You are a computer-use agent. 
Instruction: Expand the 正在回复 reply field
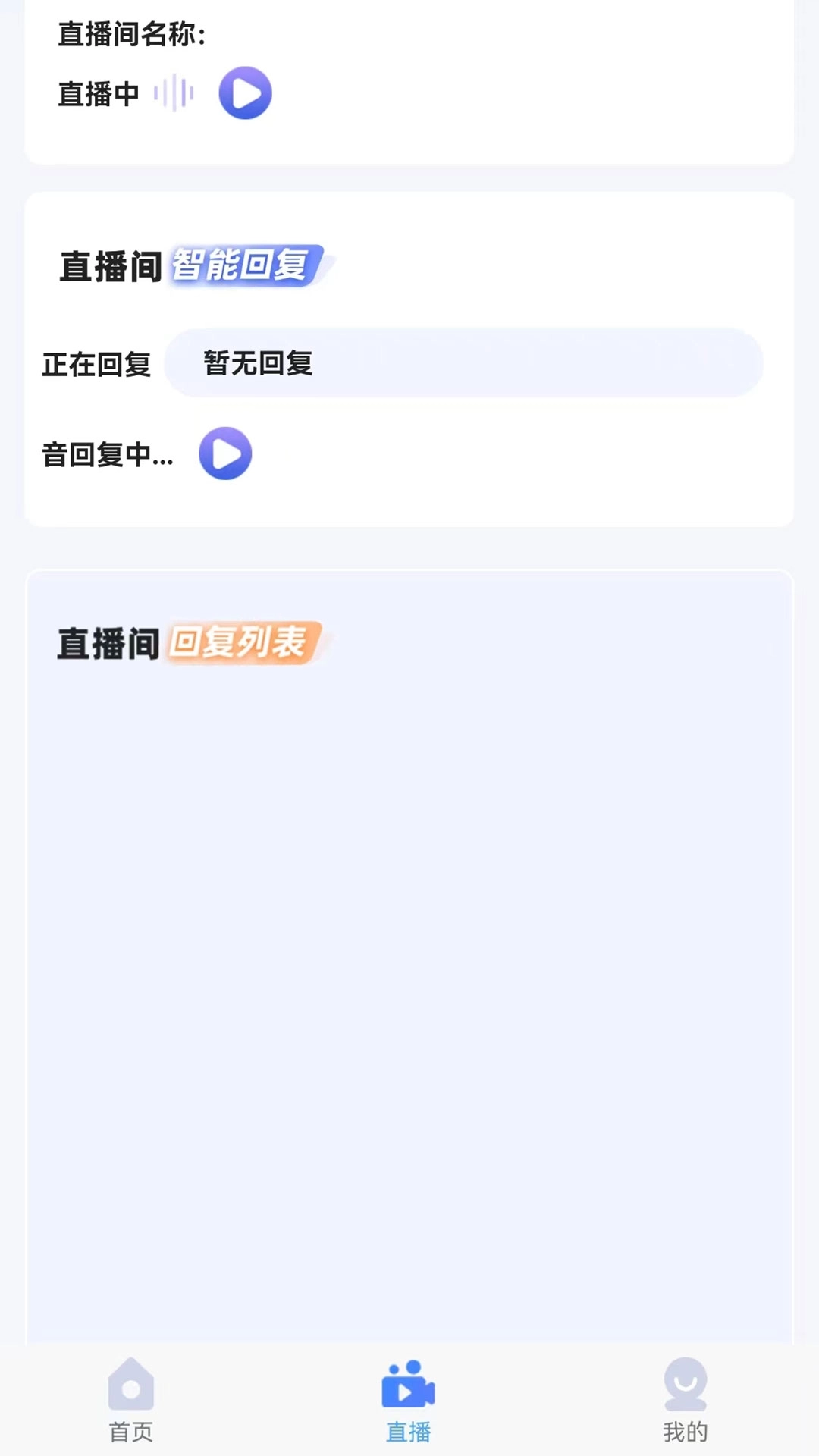(466, 363)
